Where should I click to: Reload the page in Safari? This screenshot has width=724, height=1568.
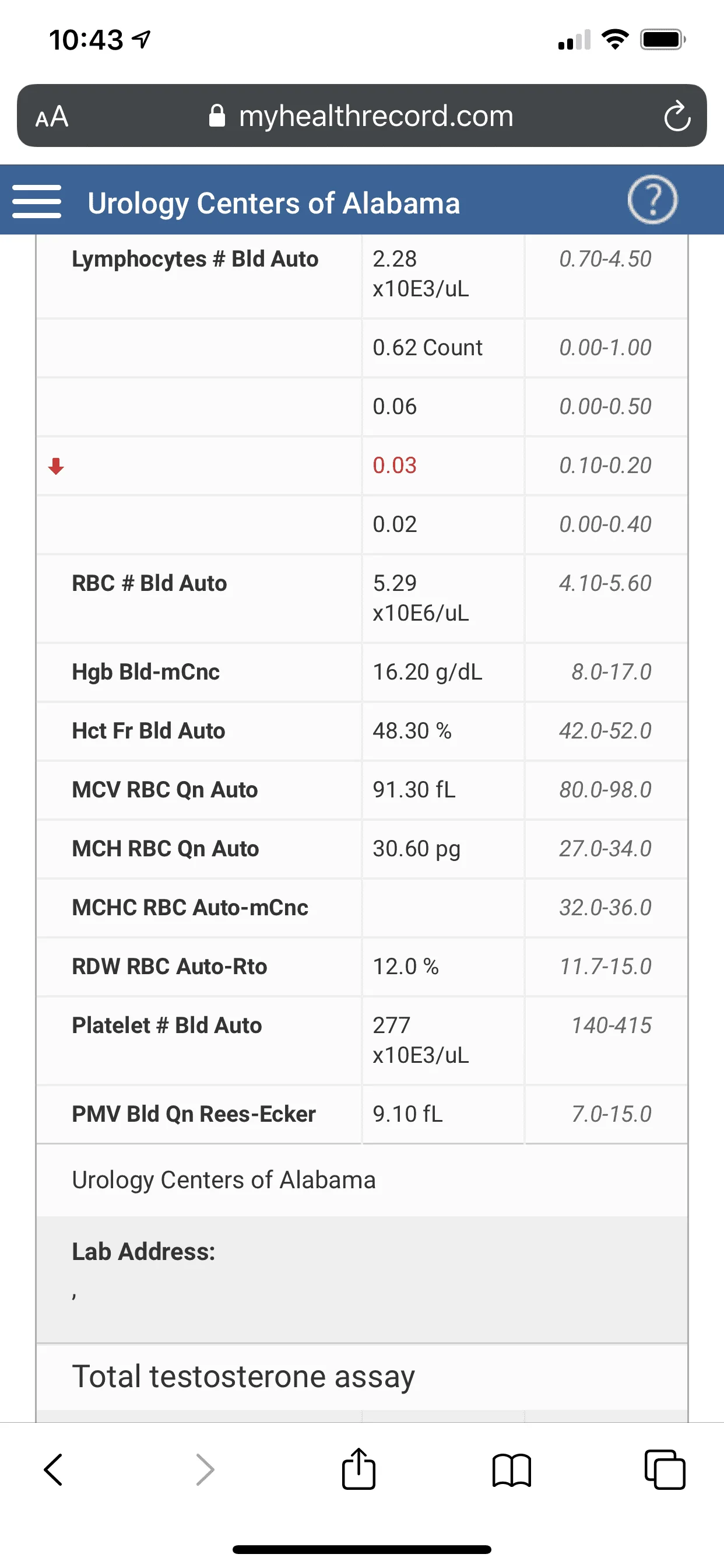[x=677, y=116]
